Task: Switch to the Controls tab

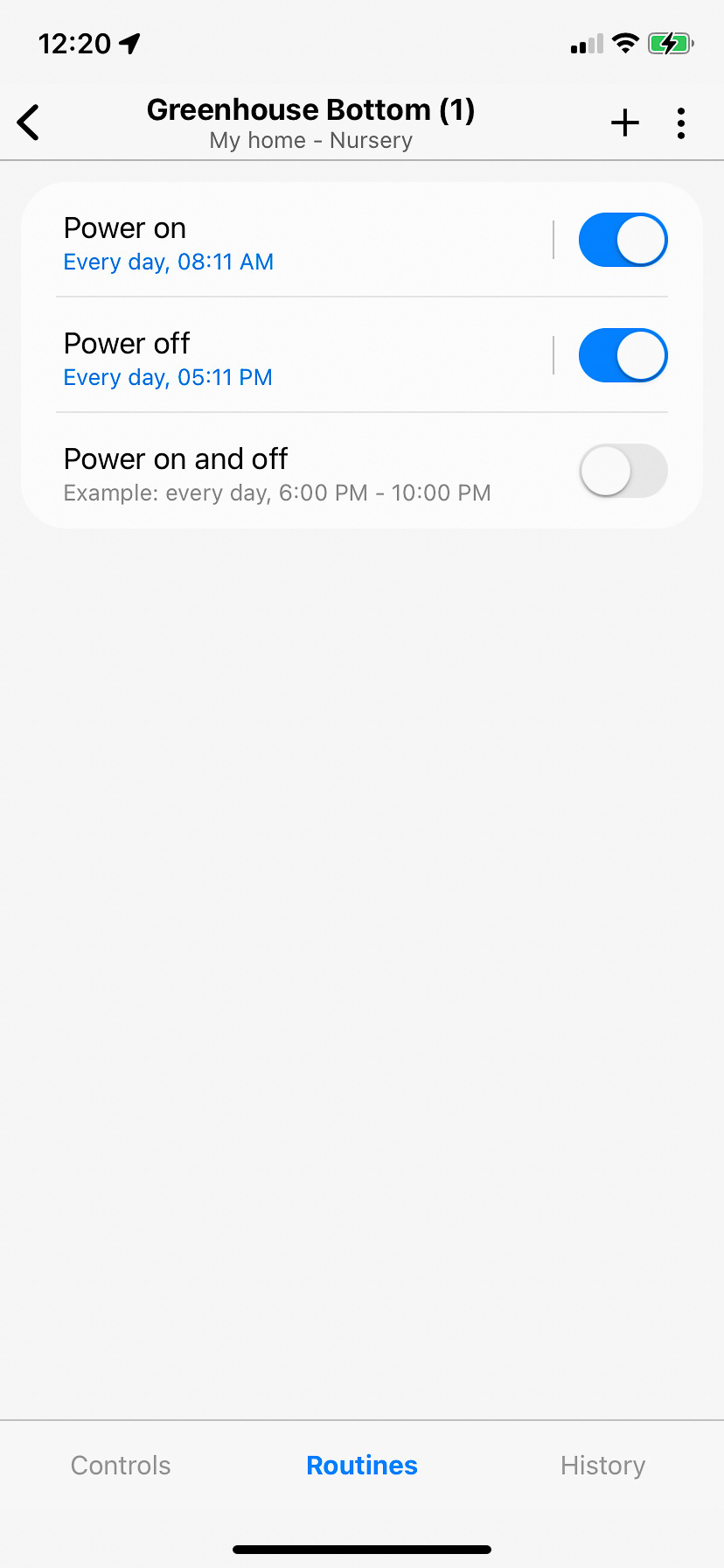Action: (121, 1466)
